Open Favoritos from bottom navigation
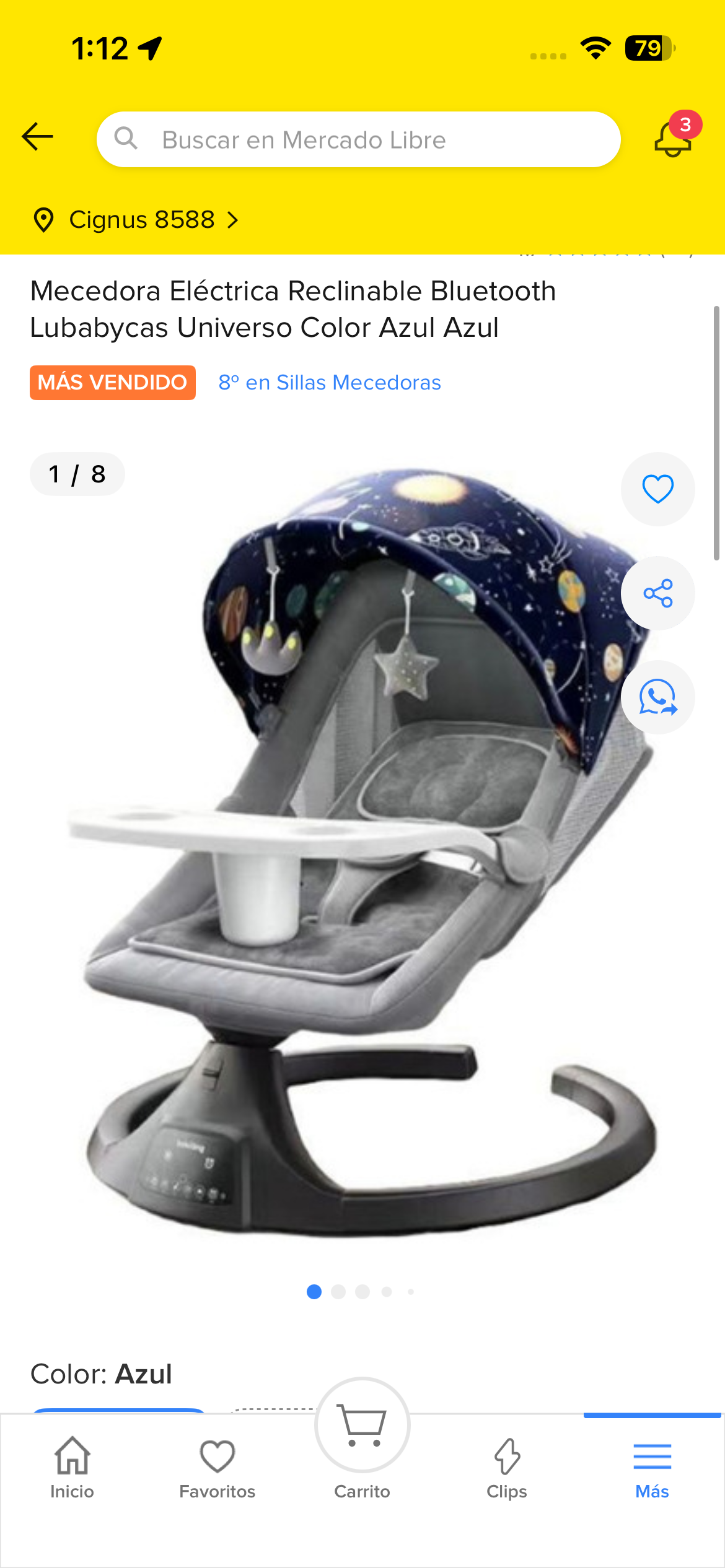Screen dimensions: 725x1568 216,1468
